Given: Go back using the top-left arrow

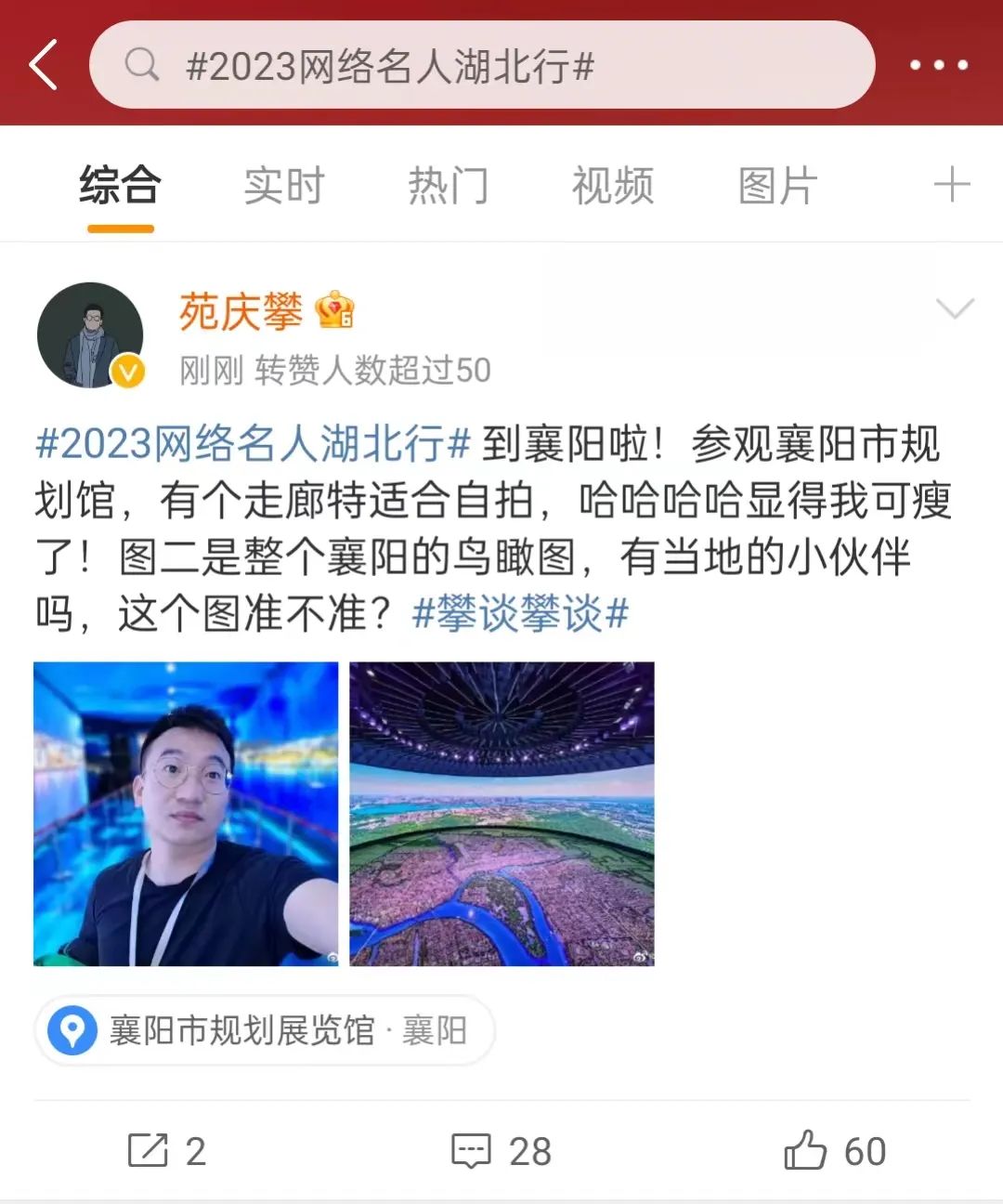Looking at the screenshot, I should click(x=44, y=65).
